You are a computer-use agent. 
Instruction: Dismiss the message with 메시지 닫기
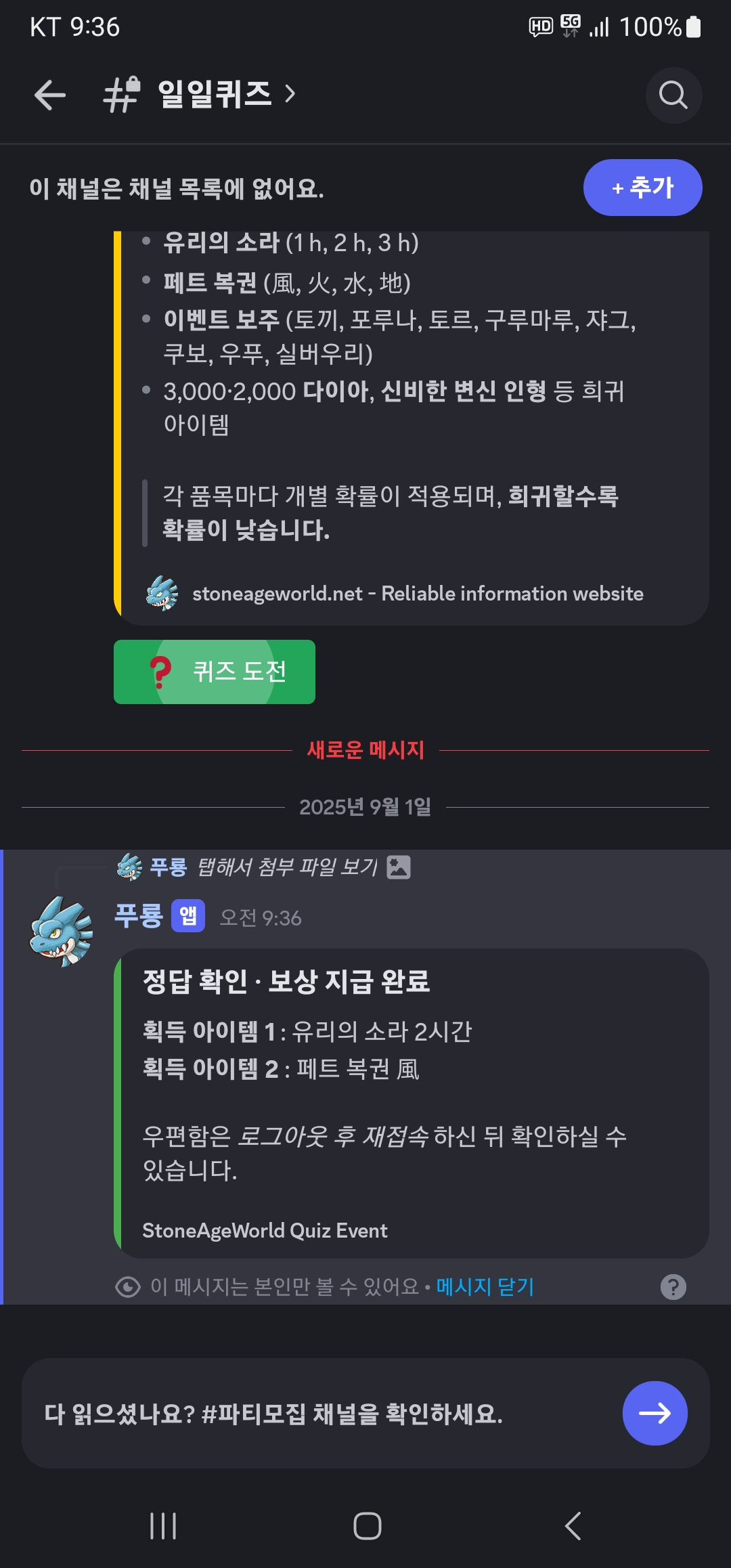coord(485,1286)
